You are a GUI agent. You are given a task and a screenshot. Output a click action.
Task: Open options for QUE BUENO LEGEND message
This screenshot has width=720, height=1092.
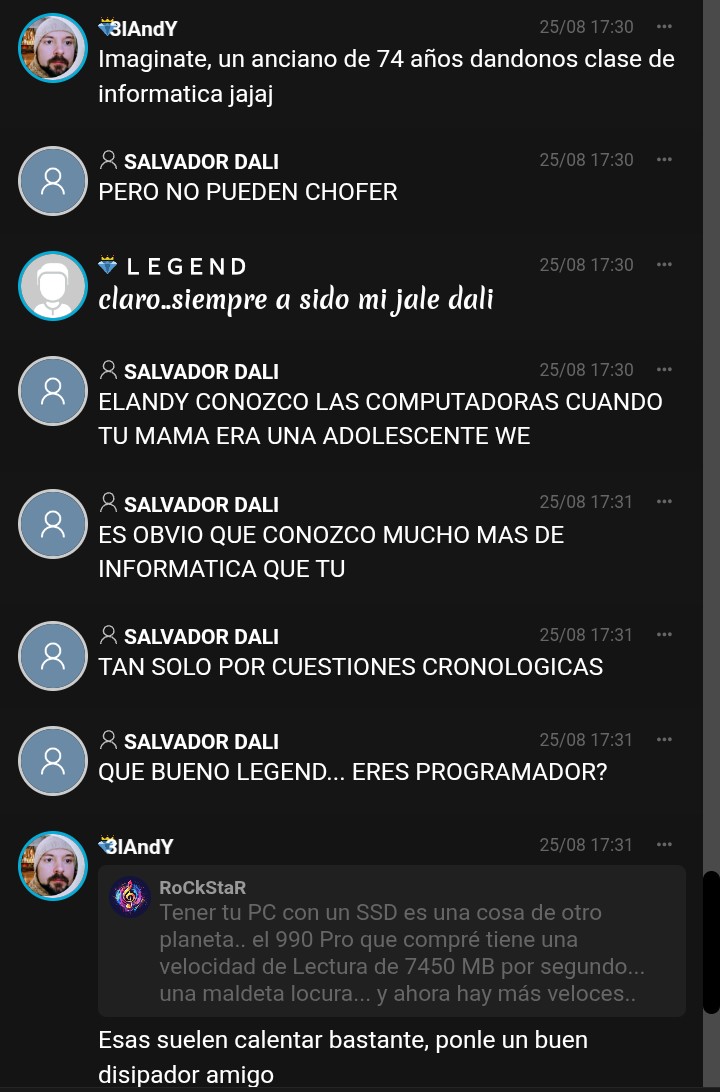pyautogui.click(x=664, y=740)
